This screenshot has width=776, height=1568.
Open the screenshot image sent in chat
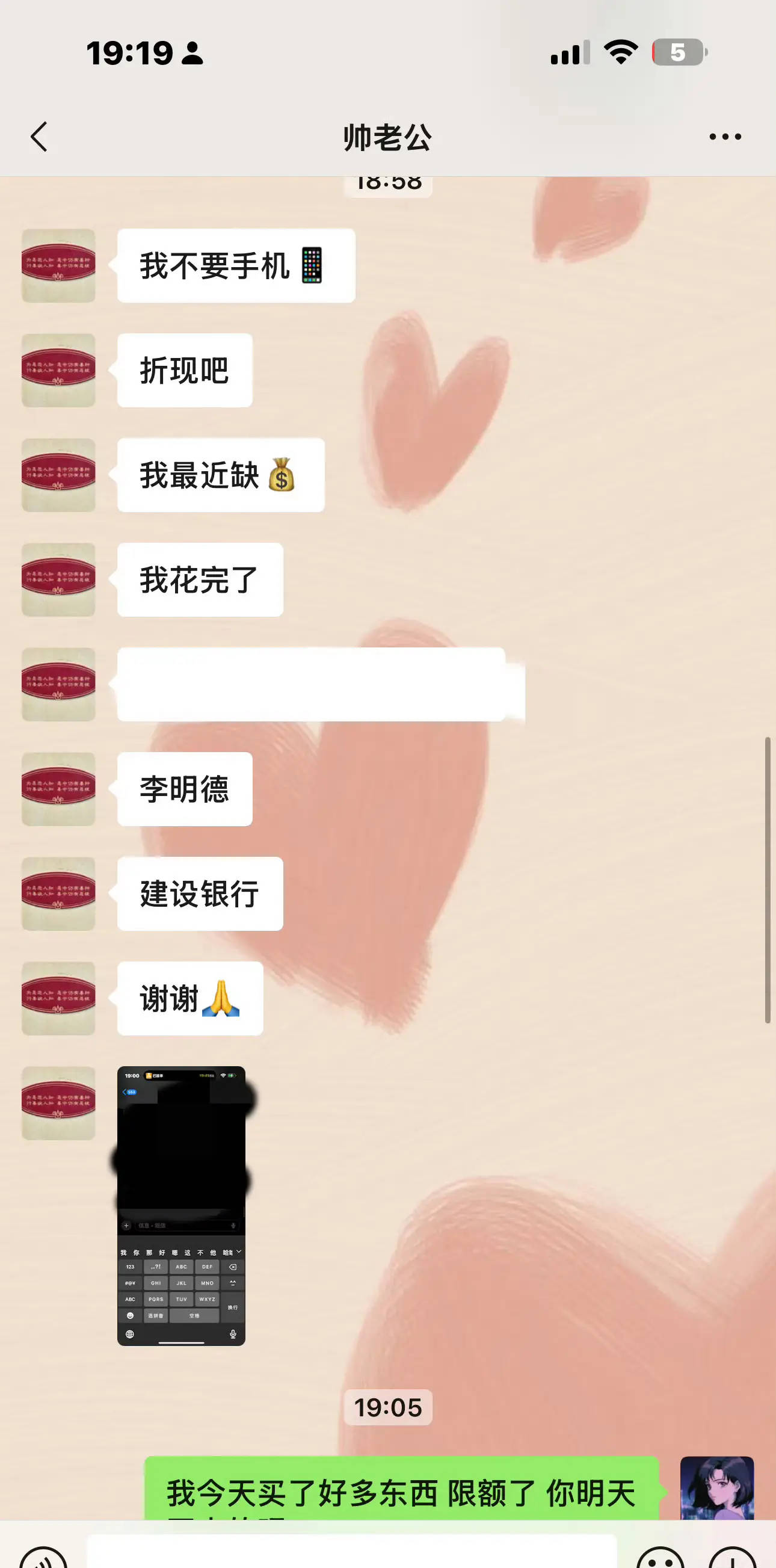tap(182, 1205)
